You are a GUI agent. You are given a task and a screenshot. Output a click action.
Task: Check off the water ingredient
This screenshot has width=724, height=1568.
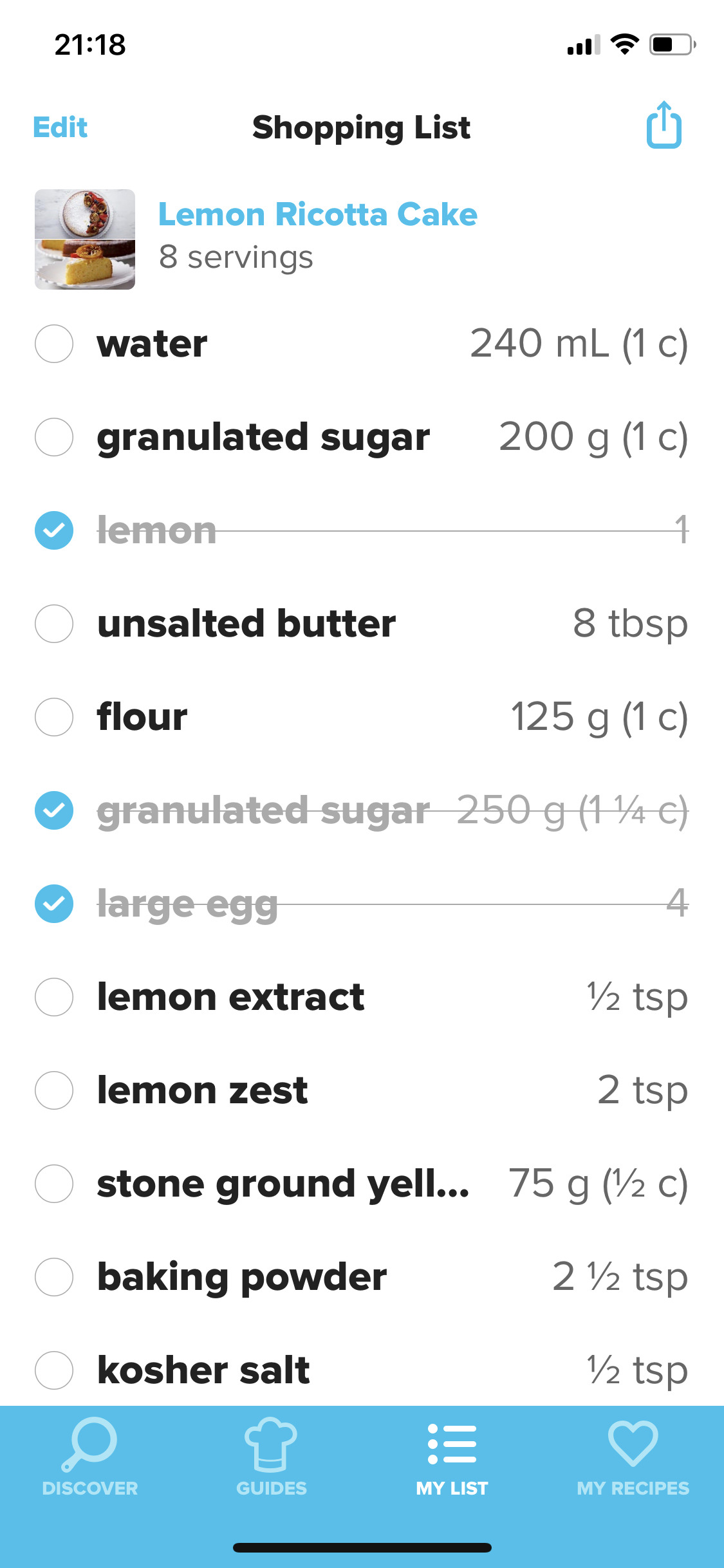54,344
